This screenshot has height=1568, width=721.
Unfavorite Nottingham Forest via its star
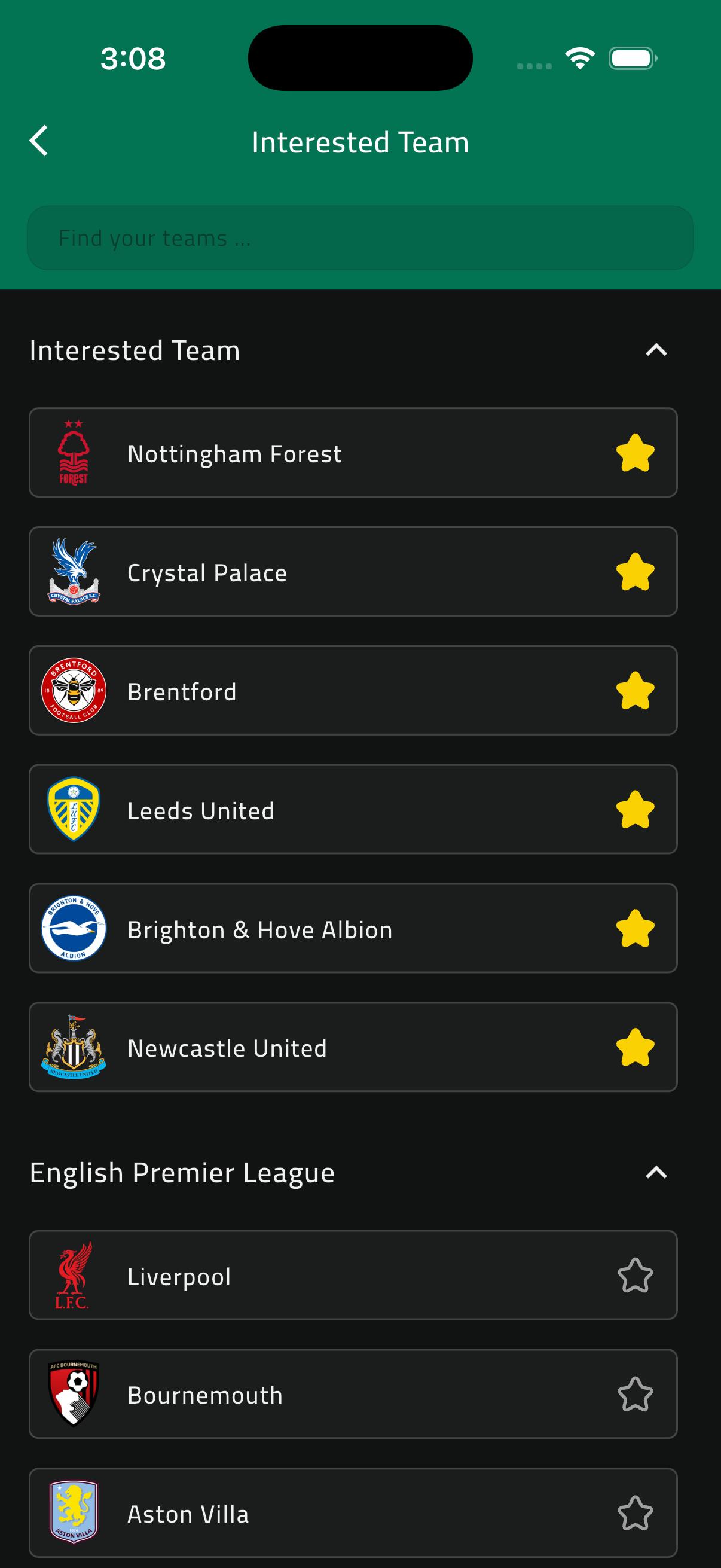[x=634, y=452]
